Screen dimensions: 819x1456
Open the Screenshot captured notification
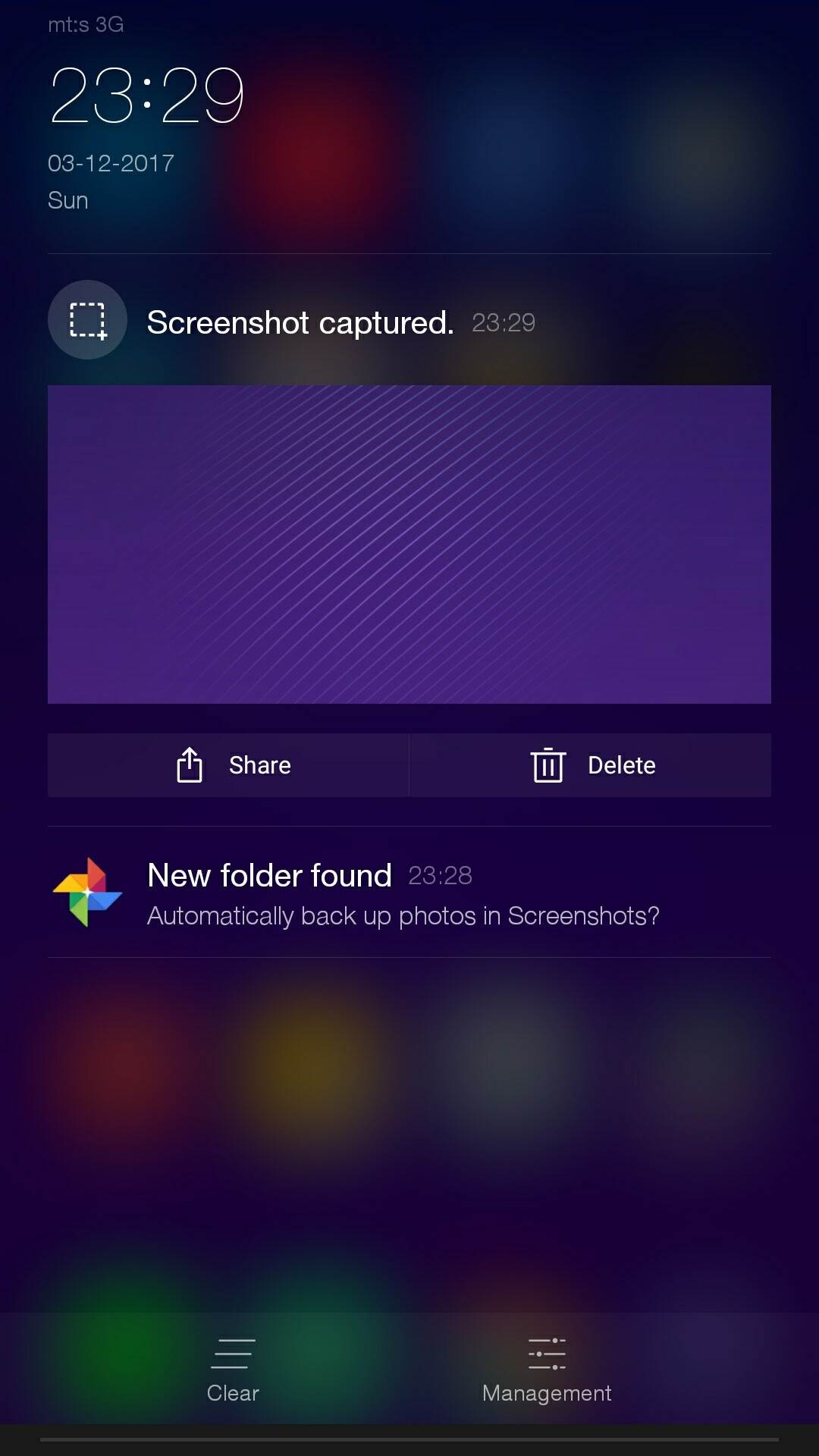300,322
